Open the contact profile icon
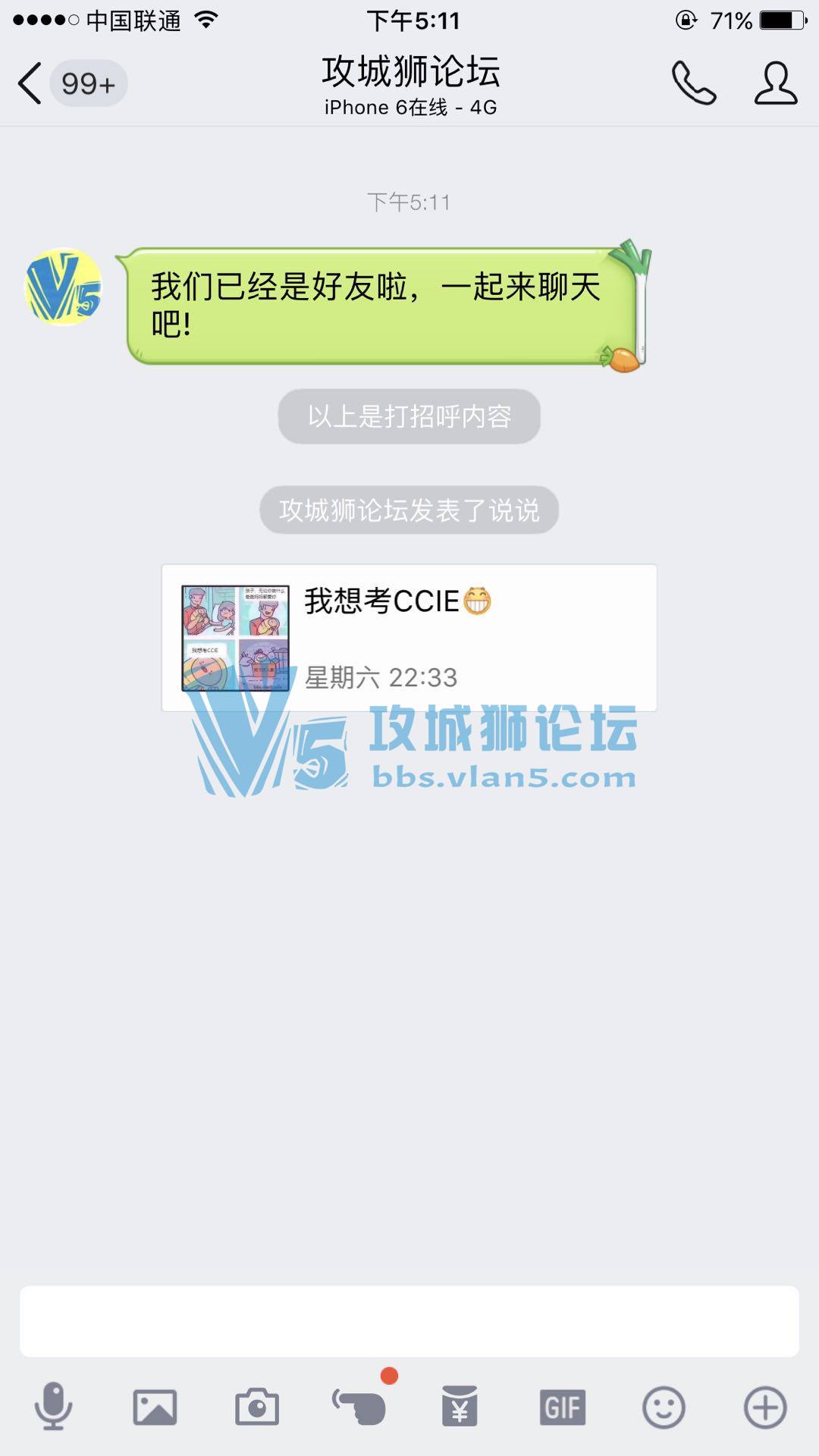 [x=775, y=83]
